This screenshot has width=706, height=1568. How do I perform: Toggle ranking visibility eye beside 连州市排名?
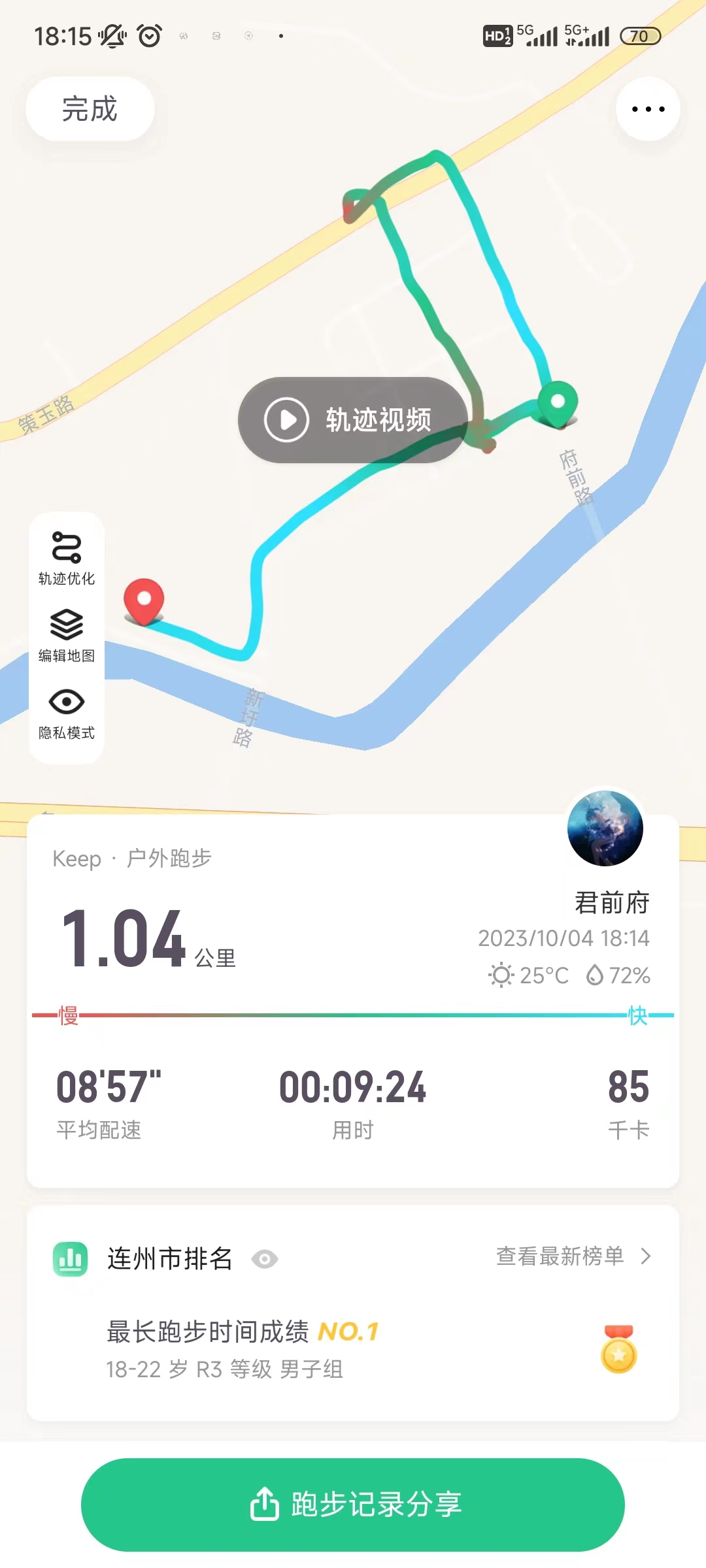click(265, 1259)
